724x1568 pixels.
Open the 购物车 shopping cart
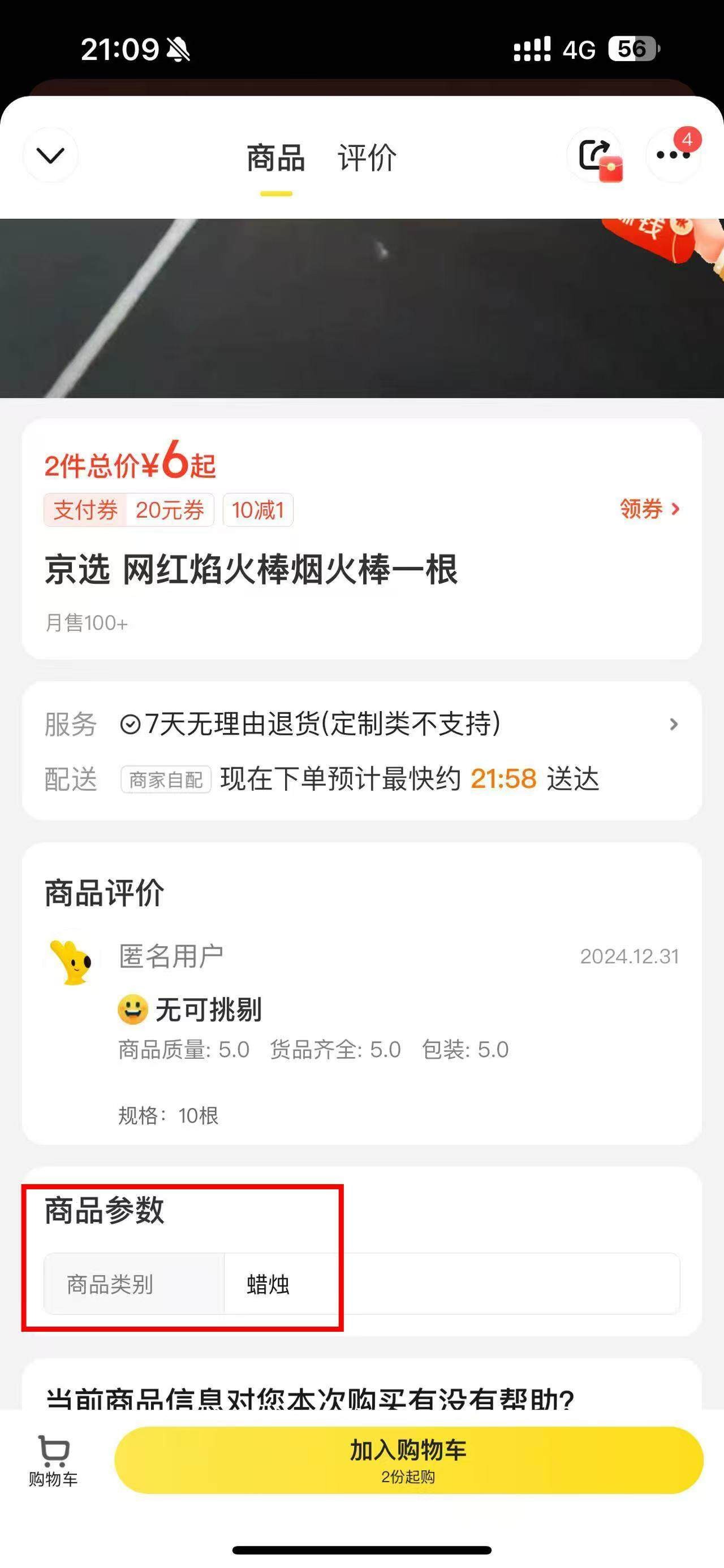click(x=54, y=1459)
